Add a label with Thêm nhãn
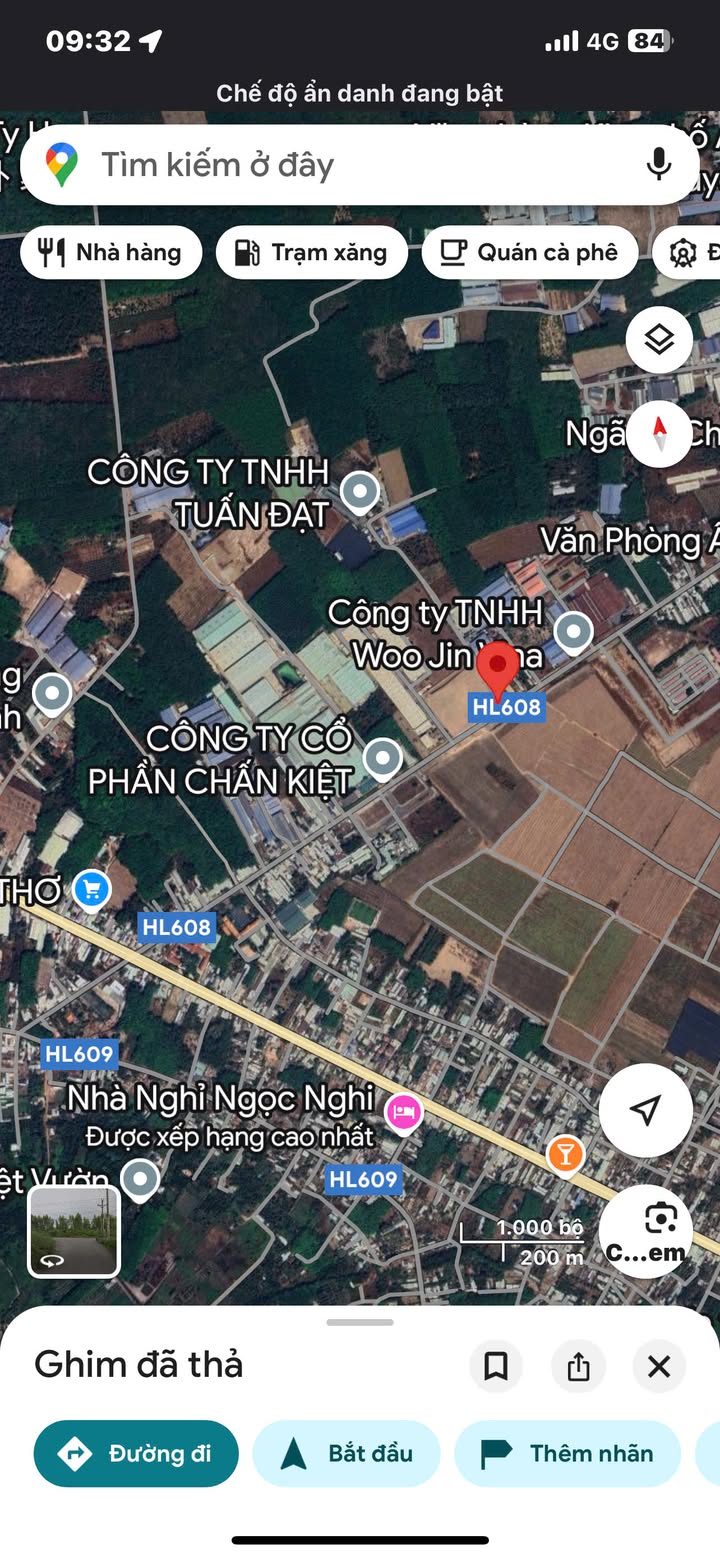This screenshot has height=1558, width=720. [567, 1453]
